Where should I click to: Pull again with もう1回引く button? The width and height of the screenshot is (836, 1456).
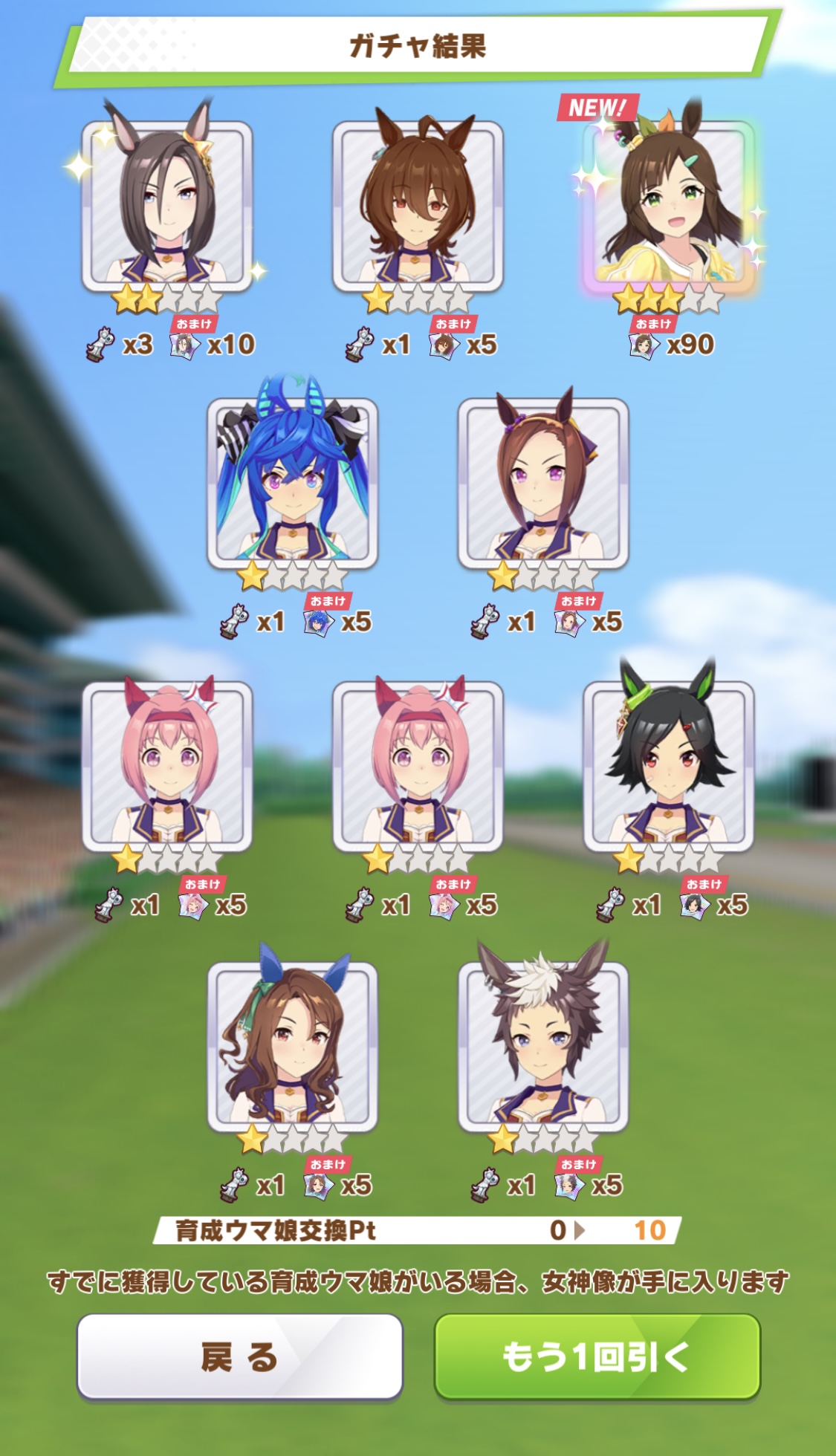[x=597, y=1356]
